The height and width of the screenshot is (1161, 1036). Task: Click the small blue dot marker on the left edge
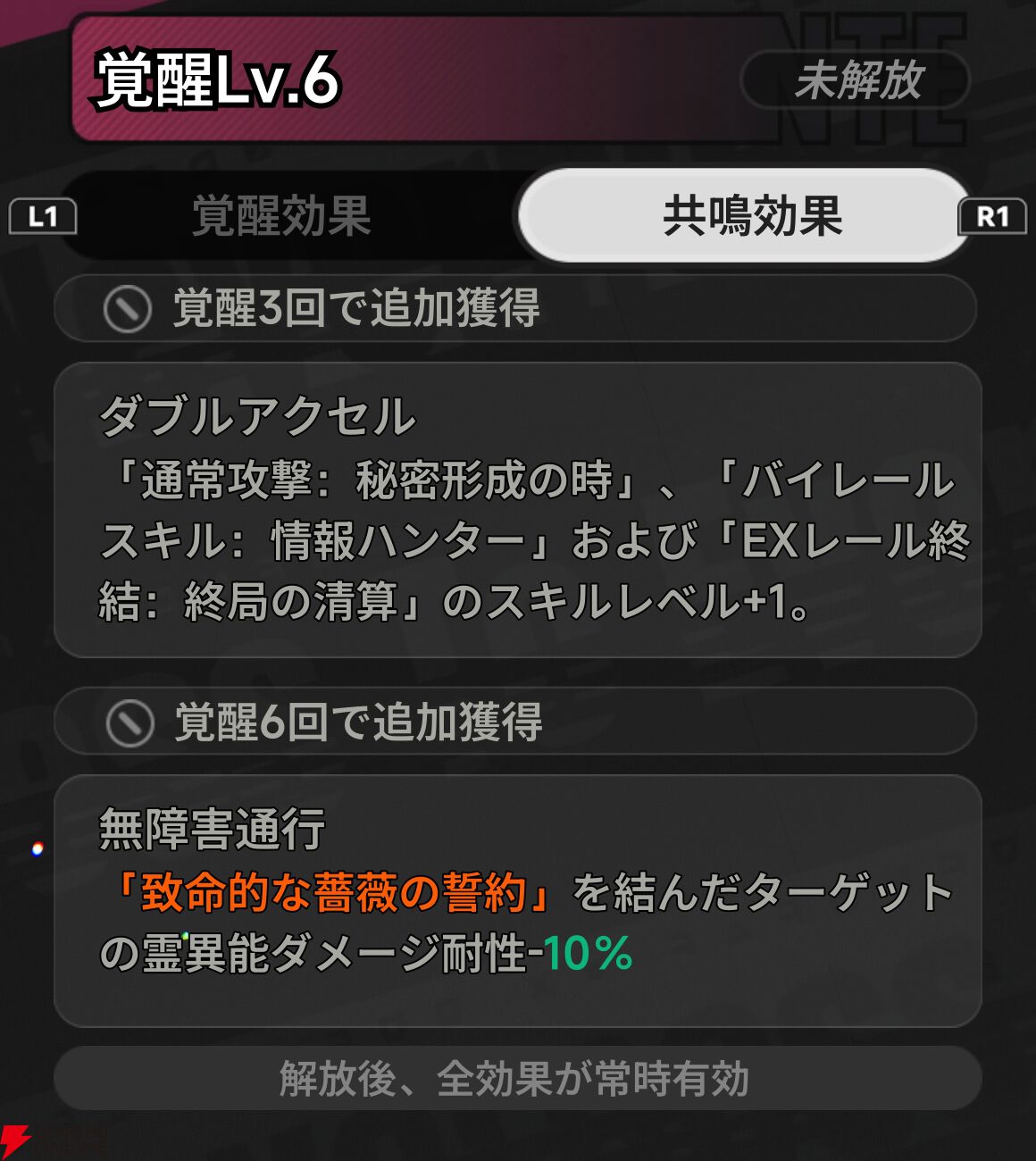coord(38,850)
